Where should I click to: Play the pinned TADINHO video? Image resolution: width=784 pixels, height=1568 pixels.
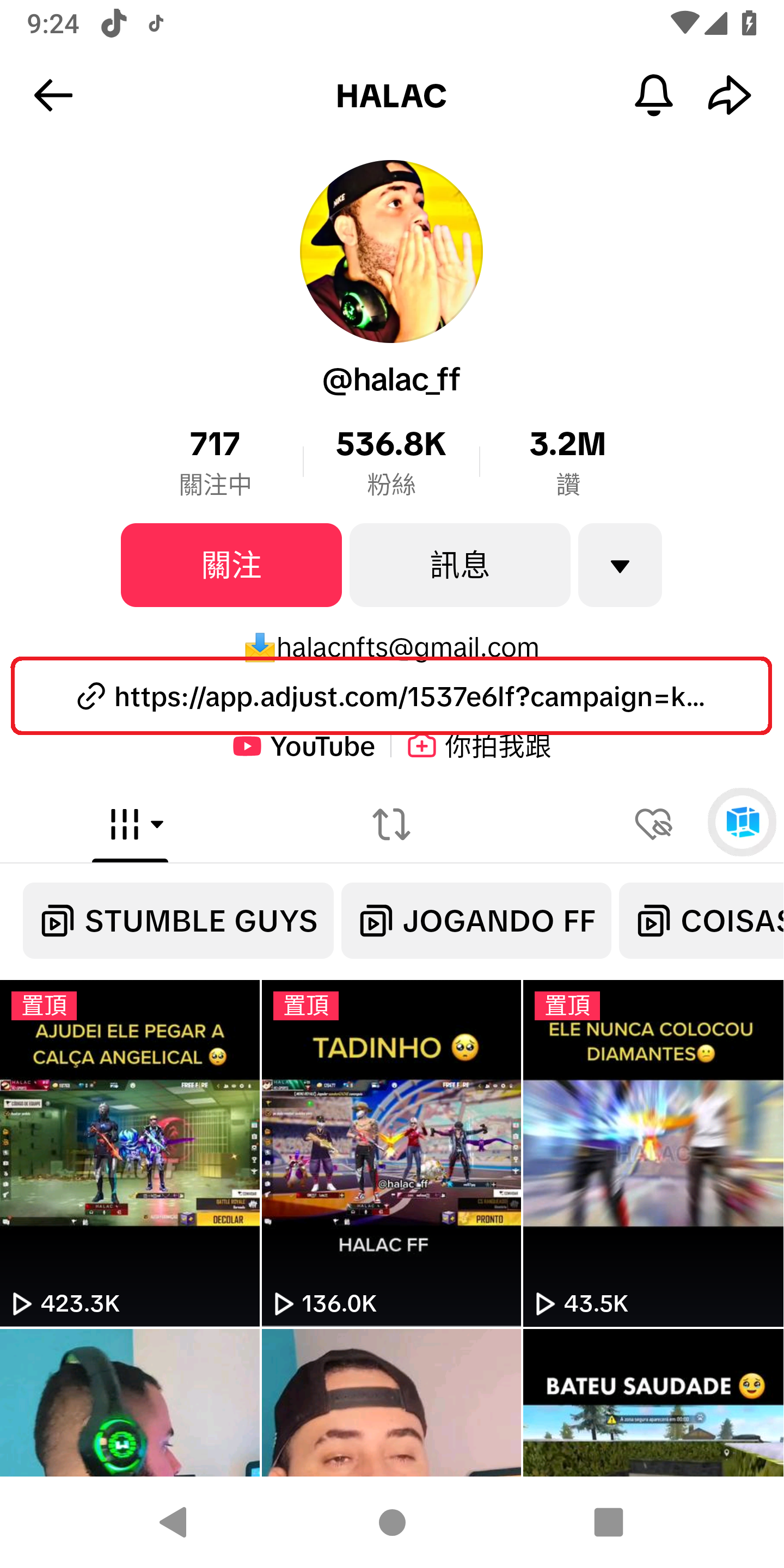(391, 1152)
